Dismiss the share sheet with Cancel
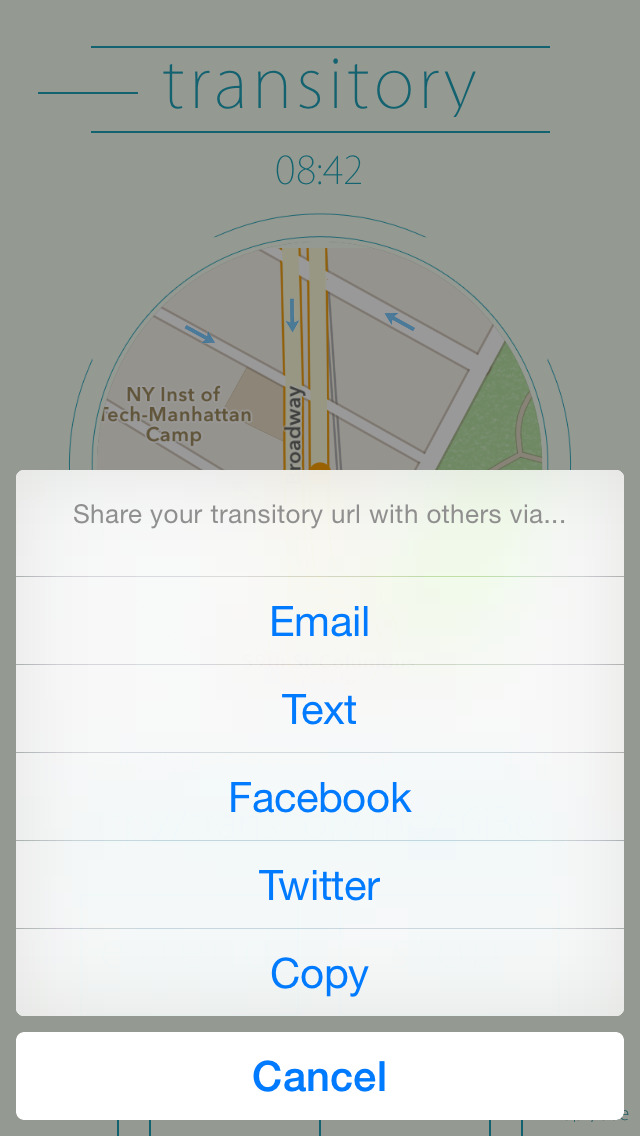640x1136 pixels. tap(320, 1076)
